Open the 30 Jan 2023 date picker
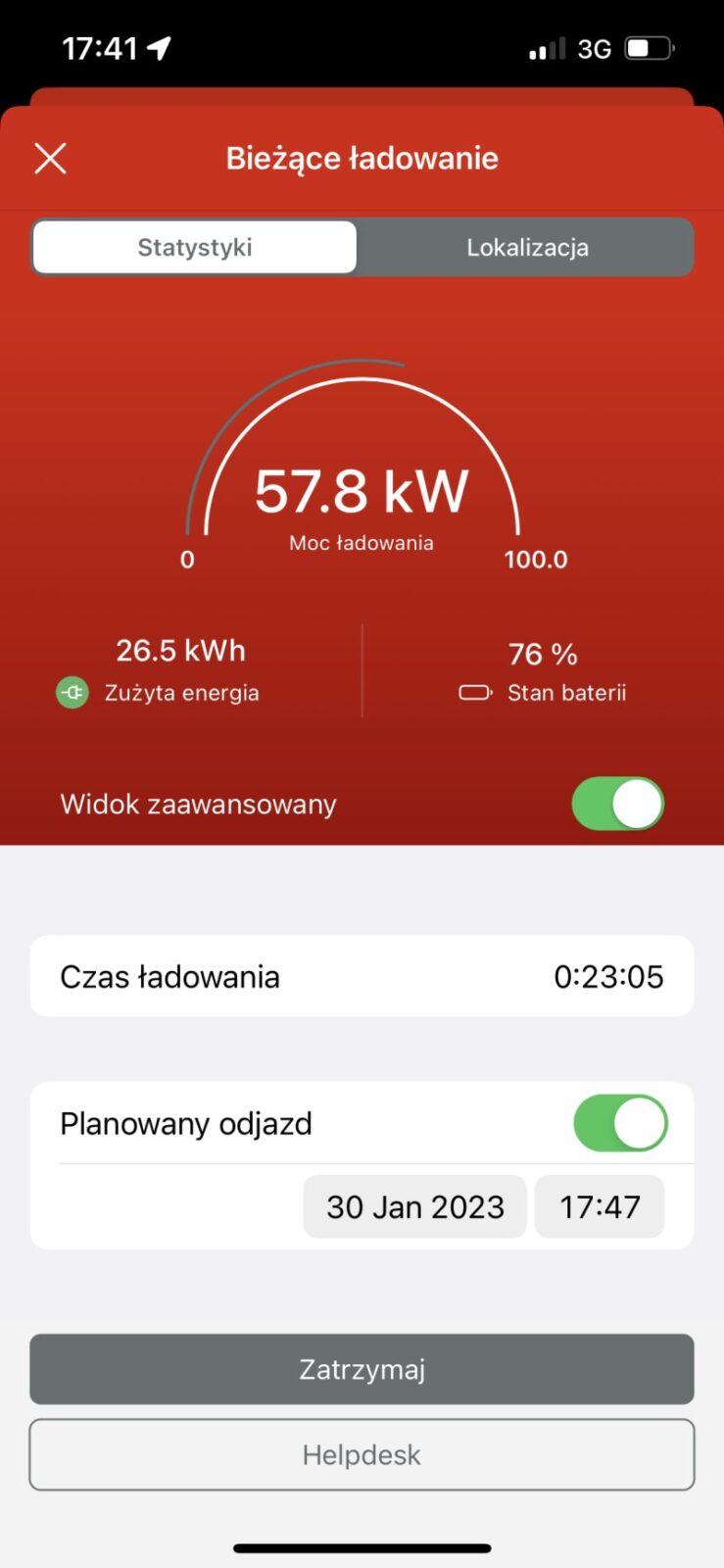 click(415, 1206)
